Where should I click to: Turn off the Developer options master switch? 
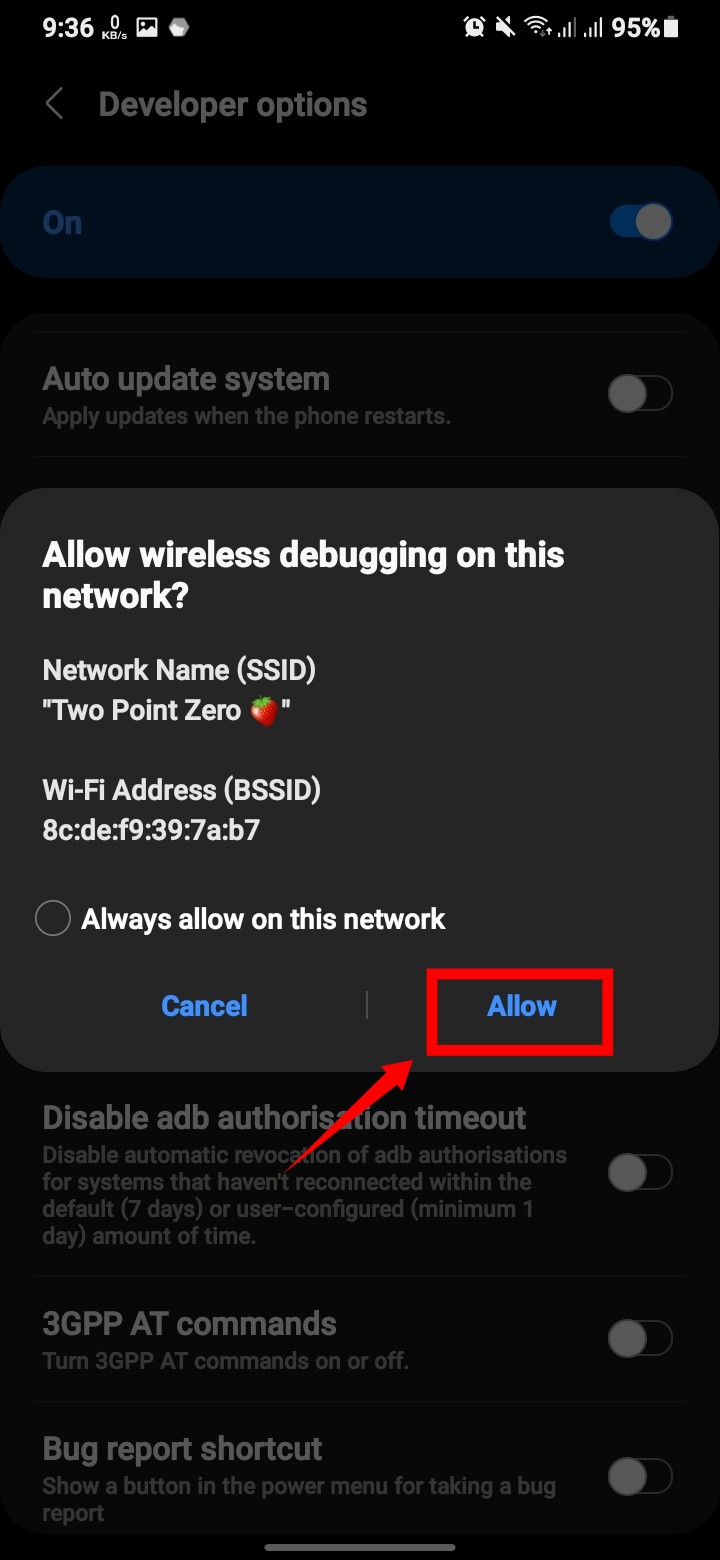640,222
